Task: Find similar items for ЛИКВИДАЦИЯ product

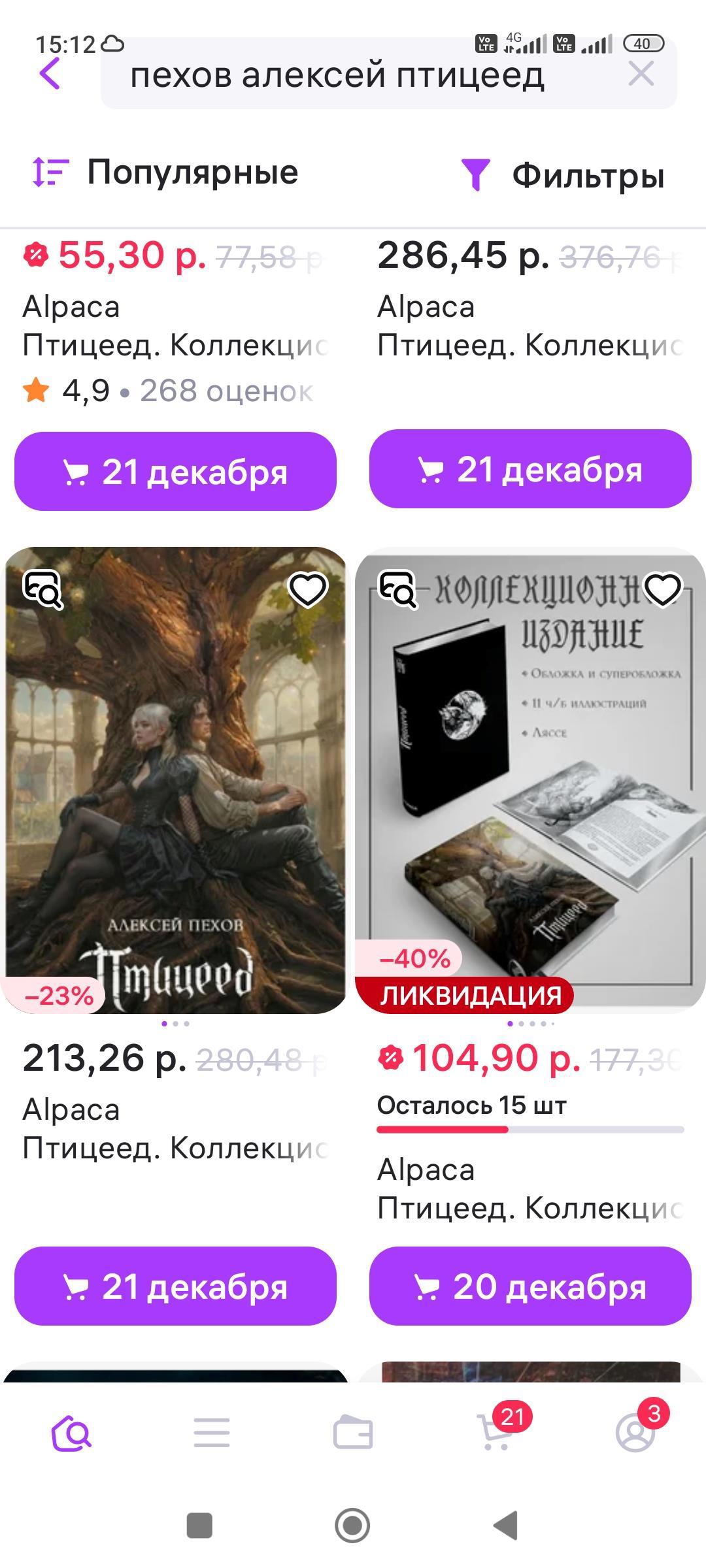Action: (398, 589)
